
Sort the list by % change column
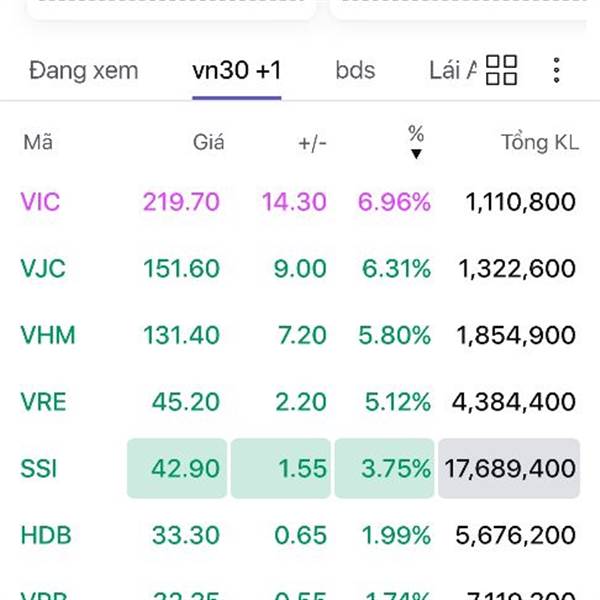(416, 142)
